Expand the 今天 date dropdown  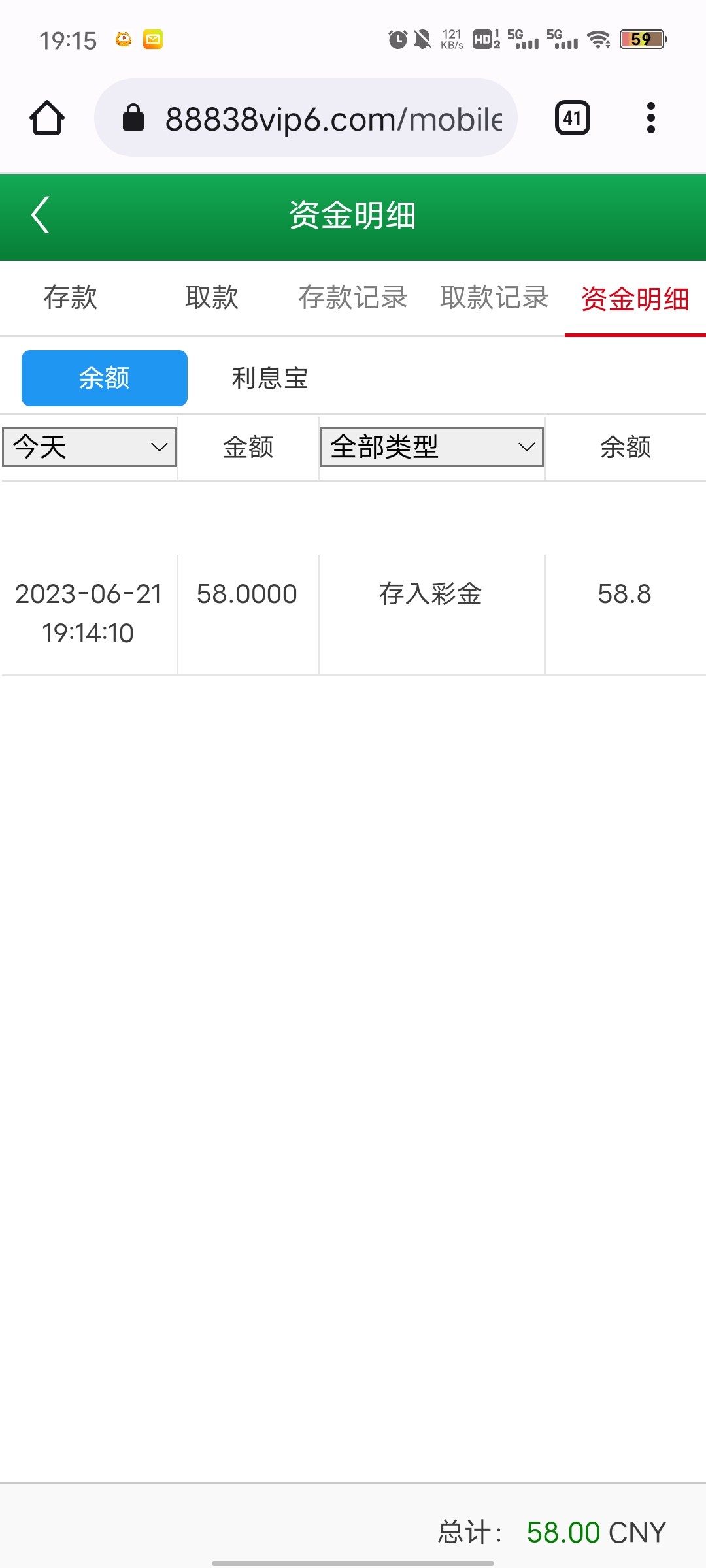click(x=90, y=448)
